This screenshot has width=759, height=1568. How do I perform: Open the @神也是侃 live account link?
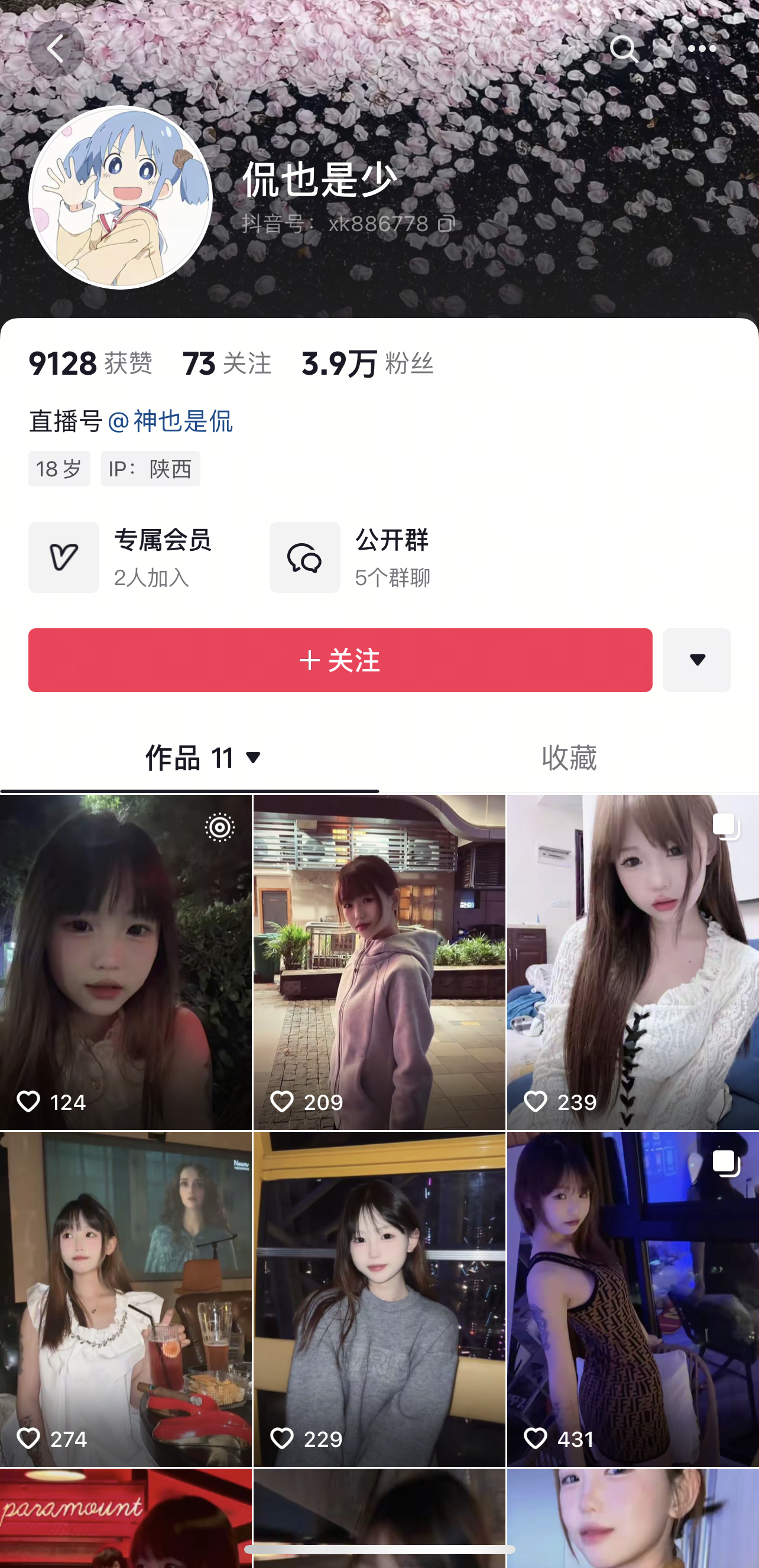pyautogui.click(x=170, y=421)
